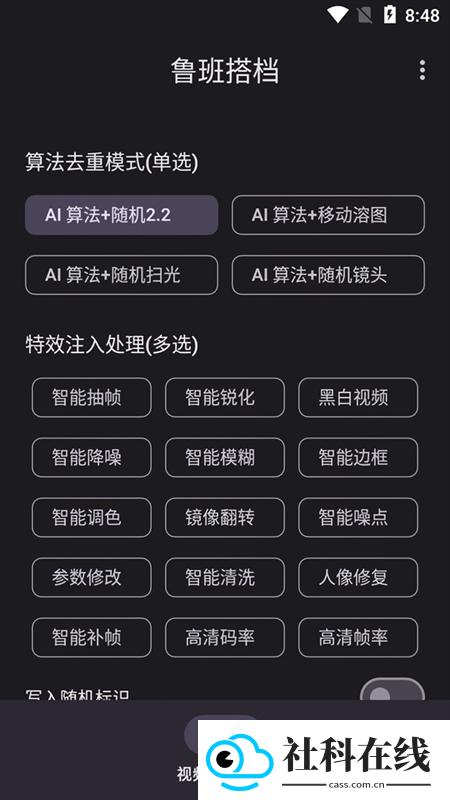Enable 智能清洗 processing
This screenshot has height=800, width=450.
225,578
